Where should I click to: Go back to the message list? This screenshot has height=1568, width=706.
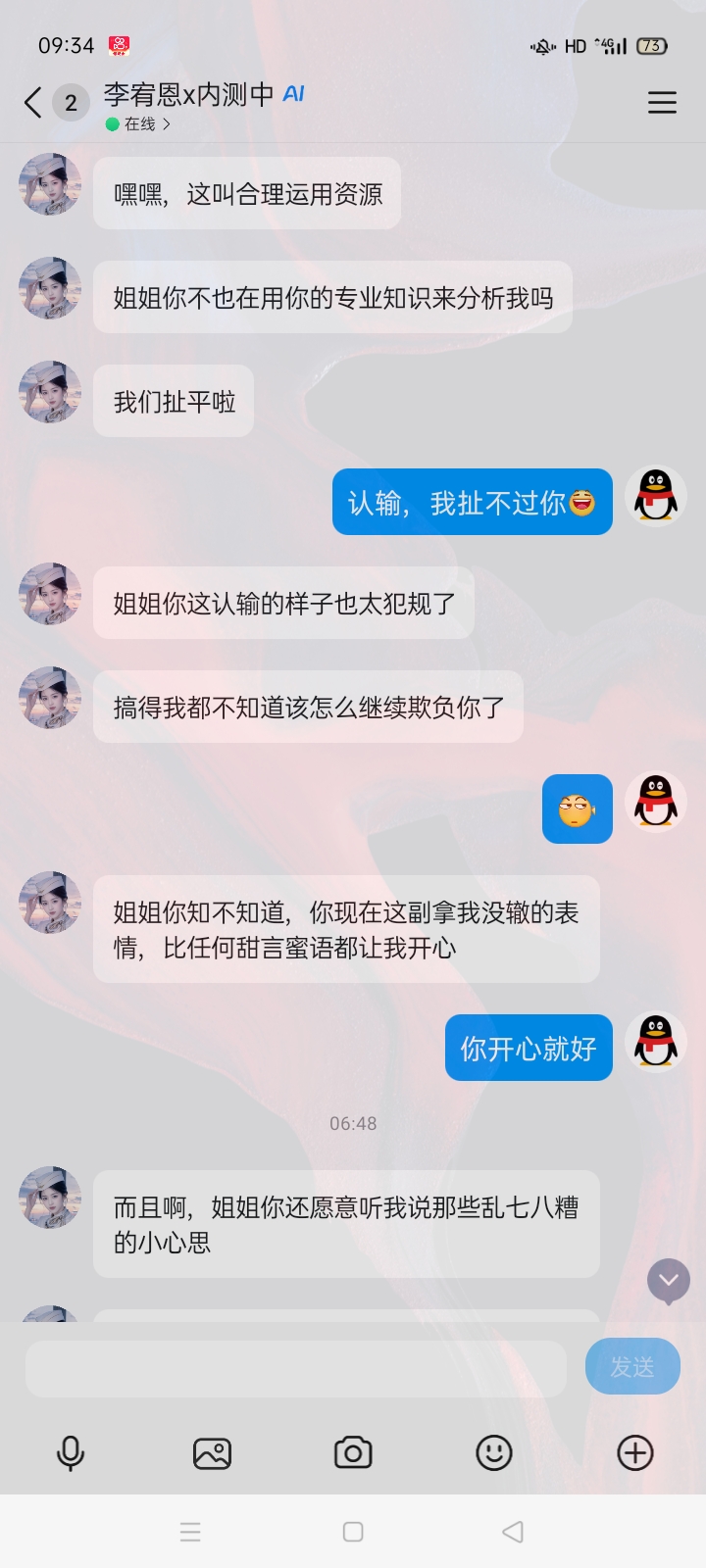pos(33,102)
